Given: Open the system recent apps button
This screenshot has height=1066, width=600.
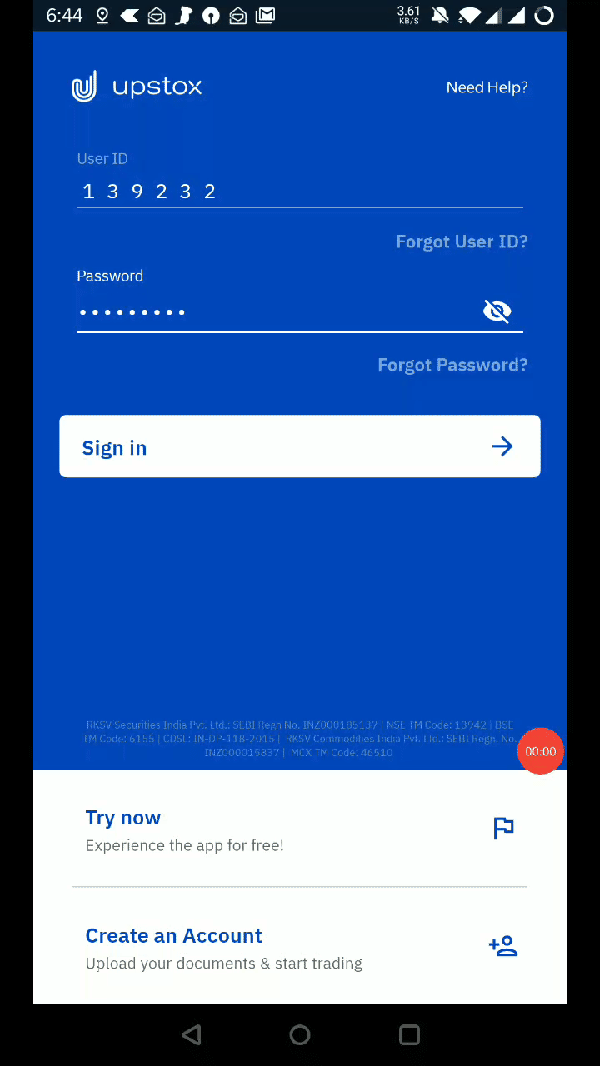Looking at the screenshot, I should click(x=409, y=1035).
